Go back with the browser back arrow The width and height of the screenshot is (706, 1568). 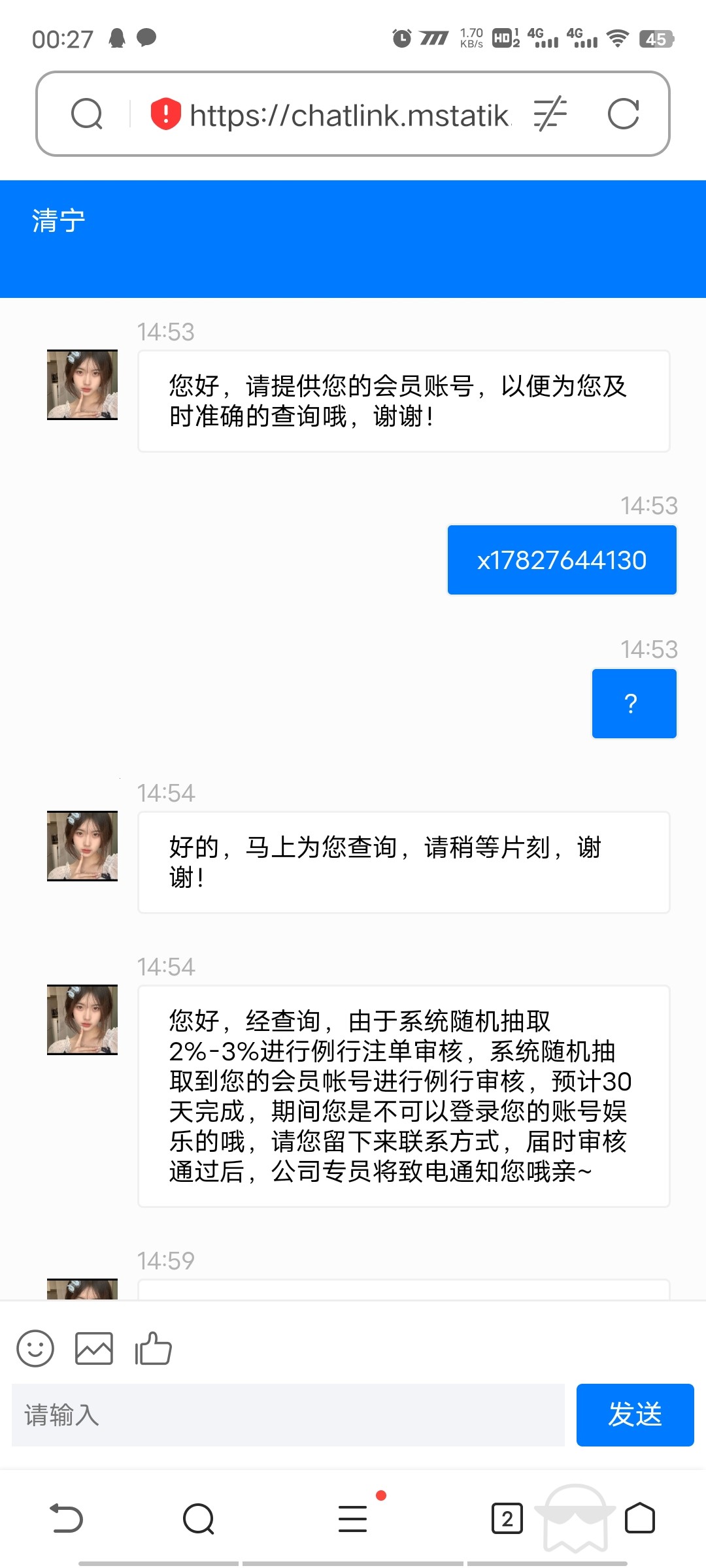(67, 1518)
